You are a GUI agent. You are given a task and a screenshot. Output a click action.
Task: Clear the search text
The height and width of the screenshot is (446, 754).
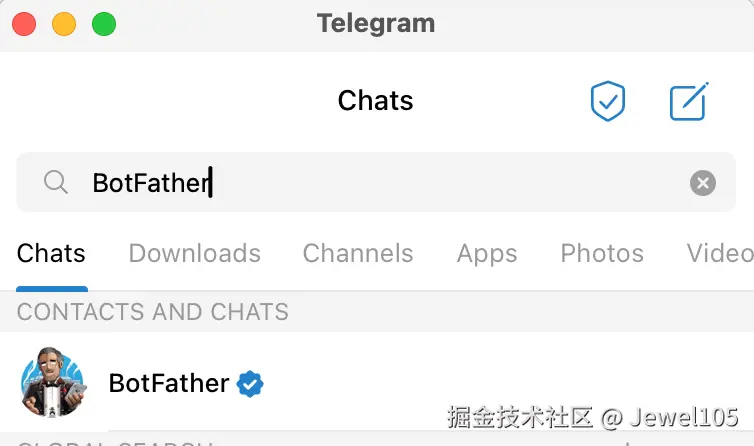click(703, 183)
